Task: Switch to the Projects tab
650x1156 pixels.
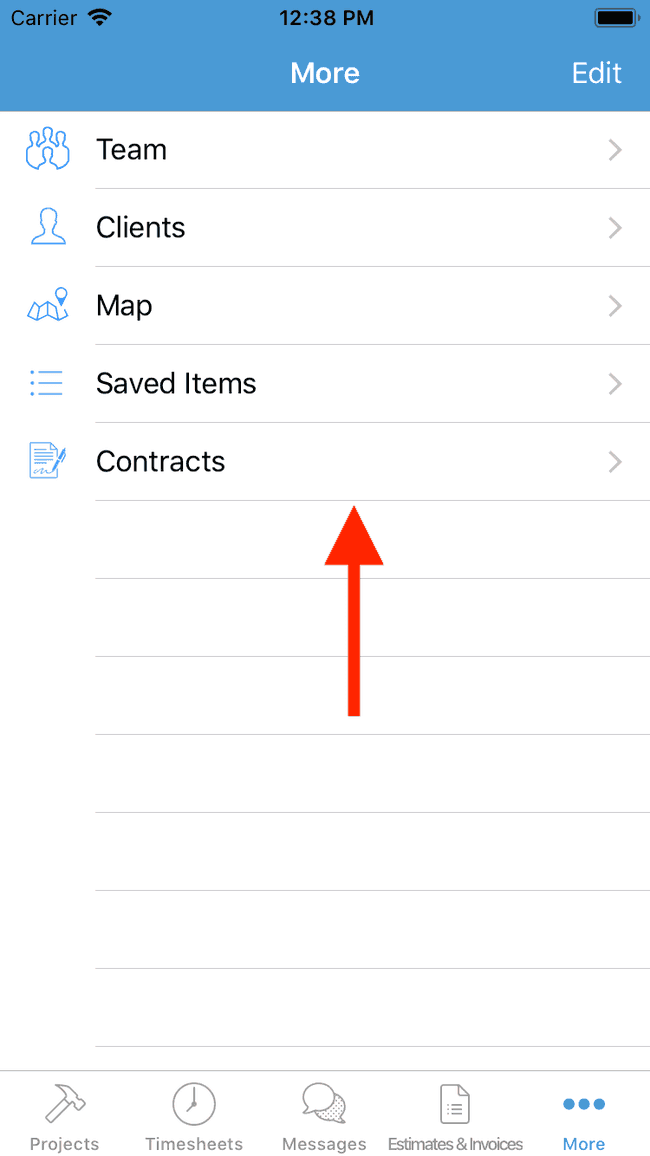Action: click(x=65, y=1115)
